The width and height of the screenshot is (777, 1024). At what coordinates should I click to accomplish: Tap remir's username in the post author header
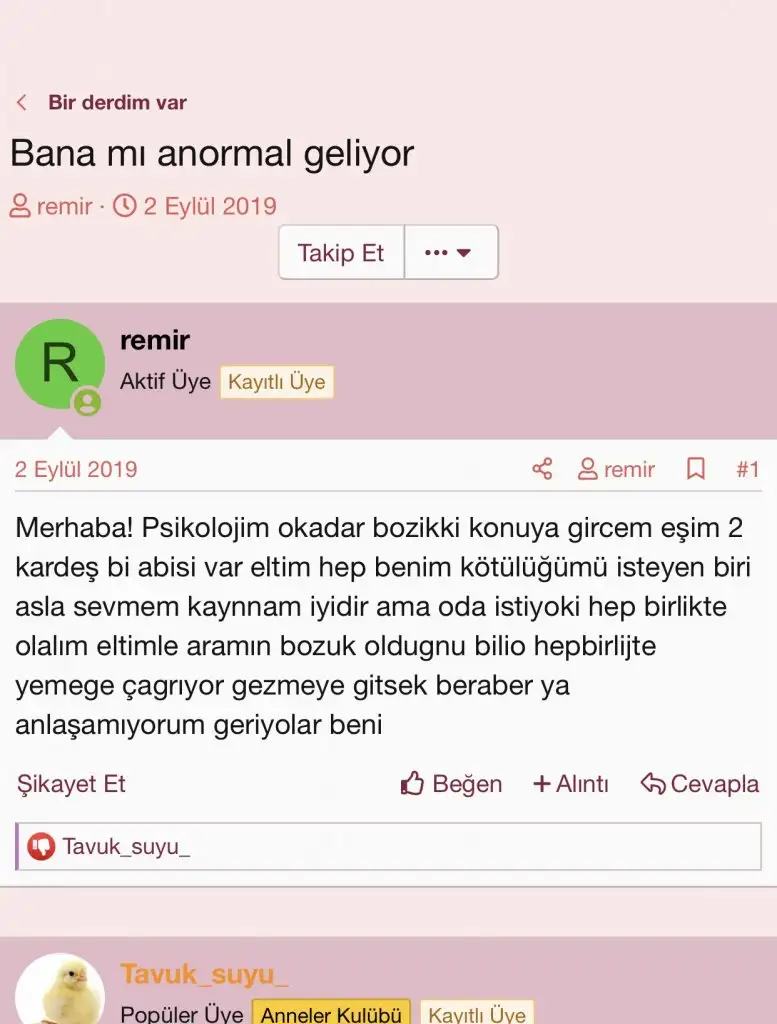tap(155, 340)
